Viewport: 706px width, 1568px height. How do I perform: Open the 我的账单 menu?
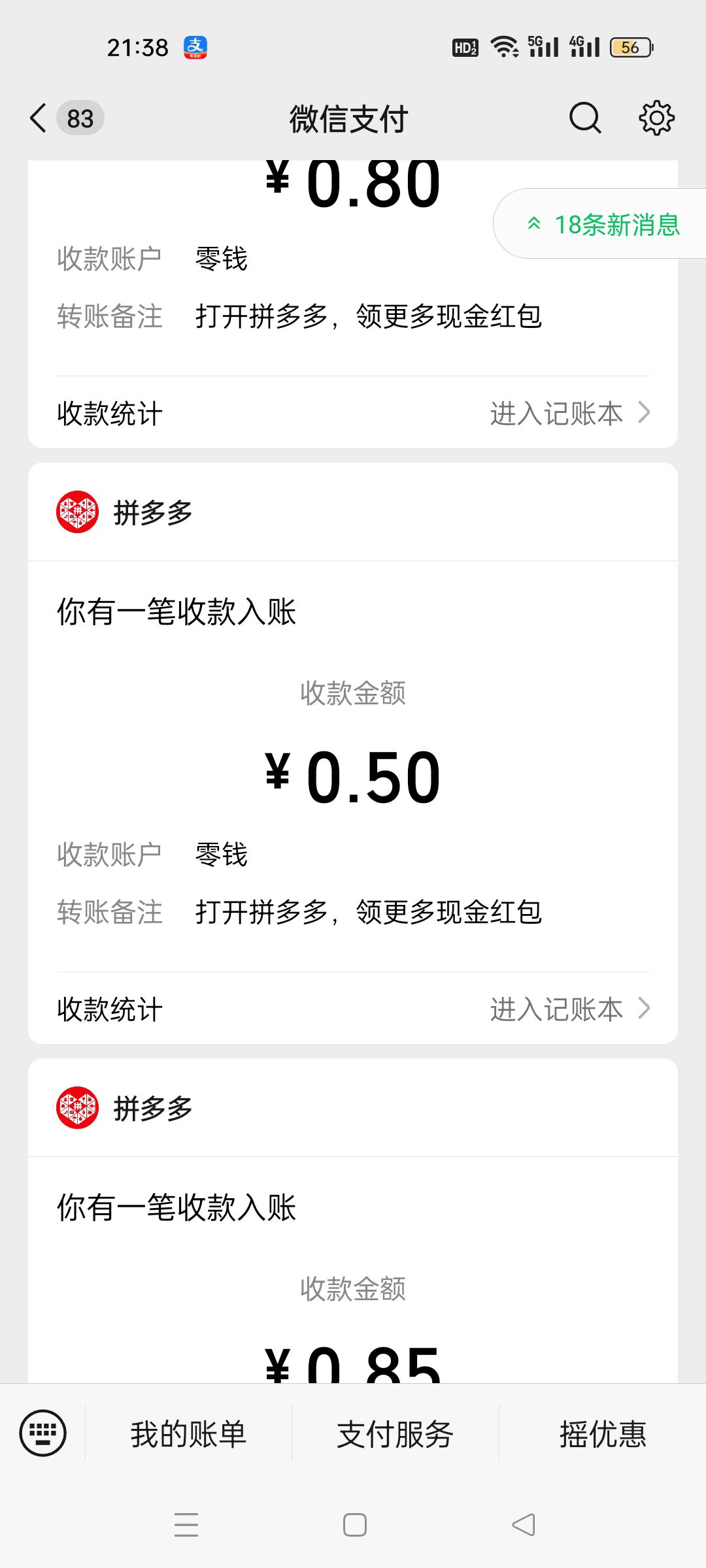click(188, 1433)
